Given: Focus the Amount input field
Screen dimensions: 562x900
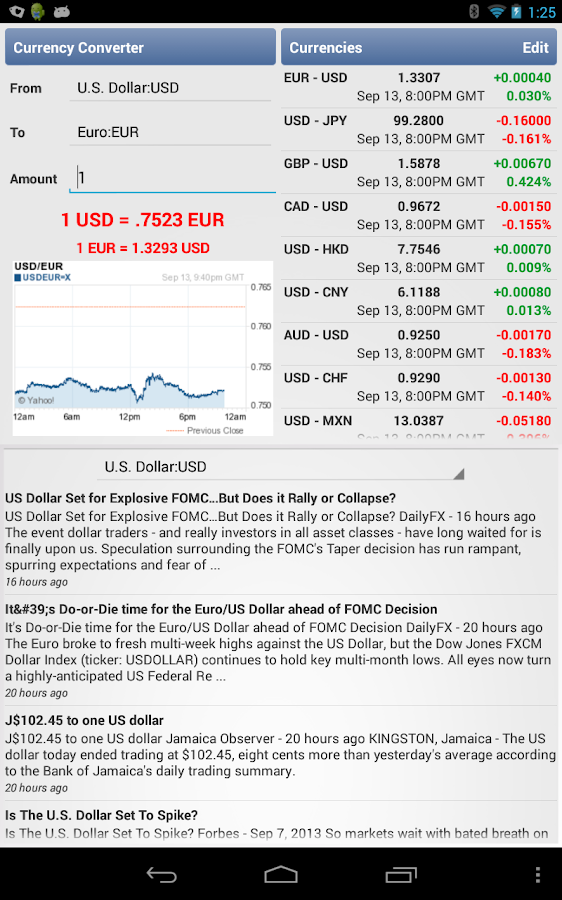Looking at the screenshot, I should pyautogui.click(x=172, y=179).
